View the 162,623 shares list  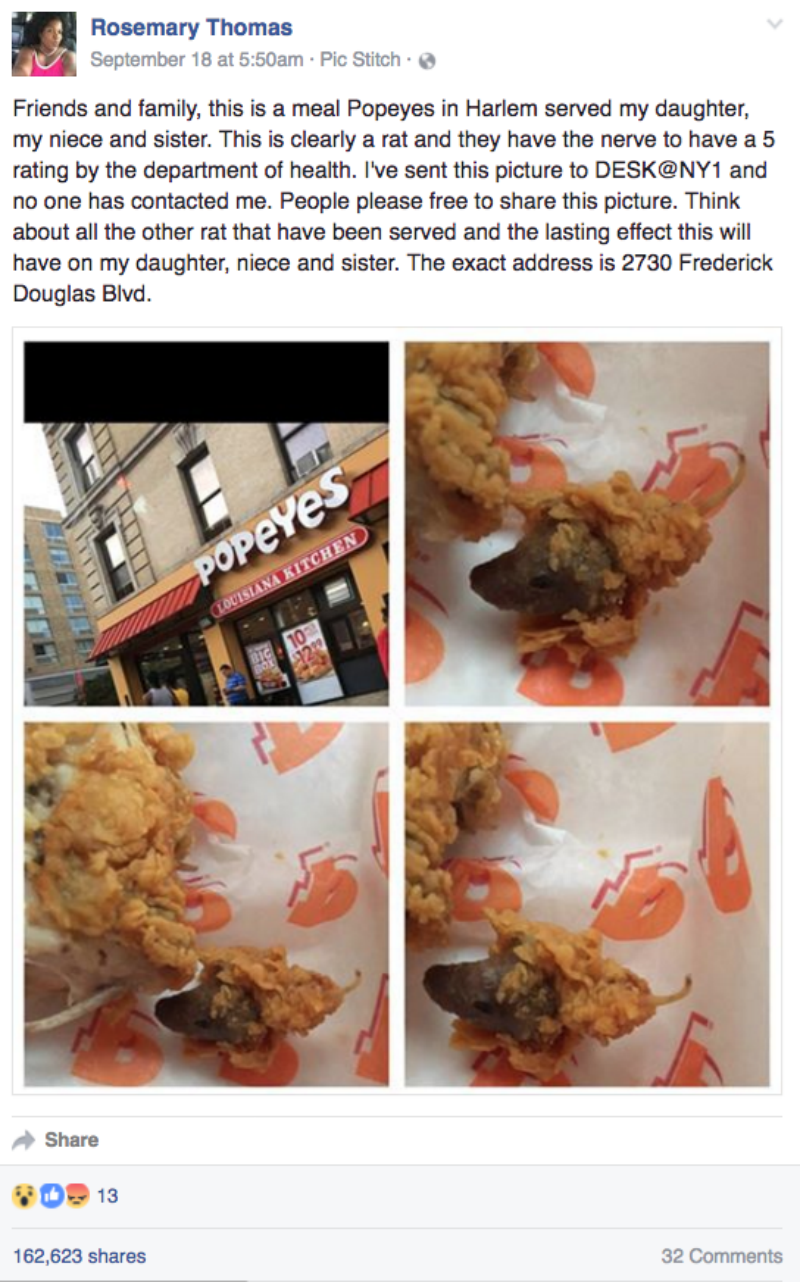coord(79,1256)
